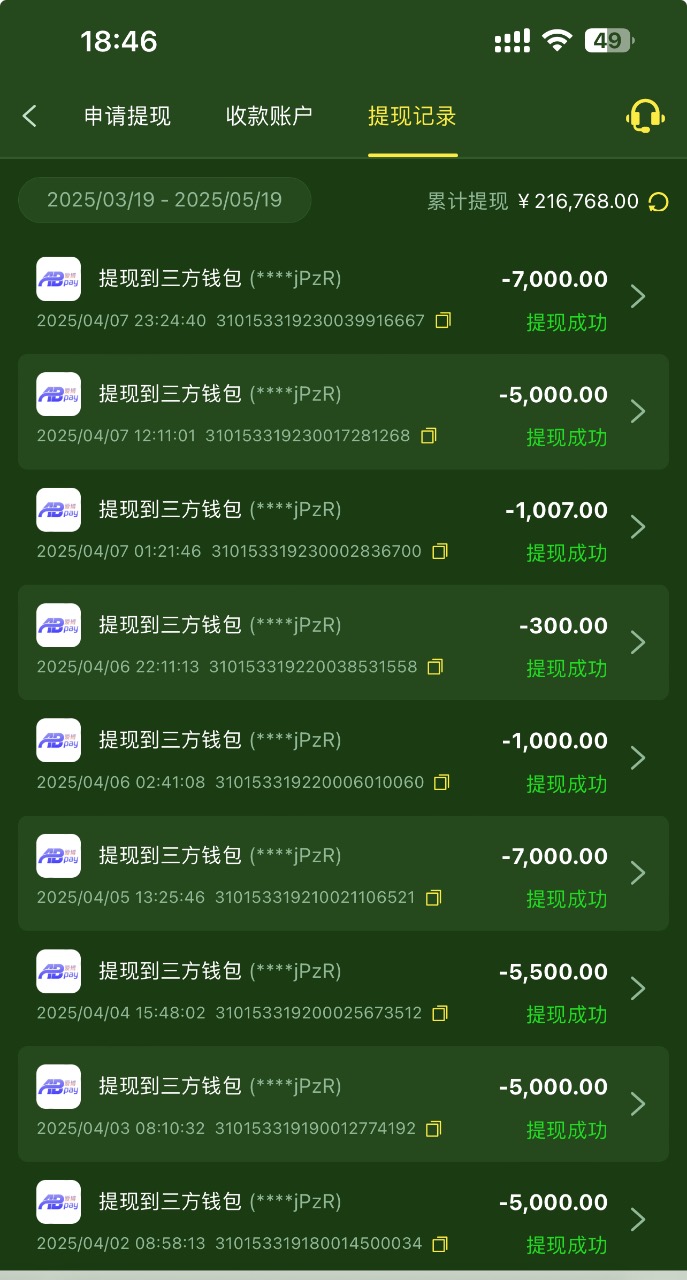The image size is (687, 1280).
Task: Select the 提现记录 tab
Action: point(412,116)
